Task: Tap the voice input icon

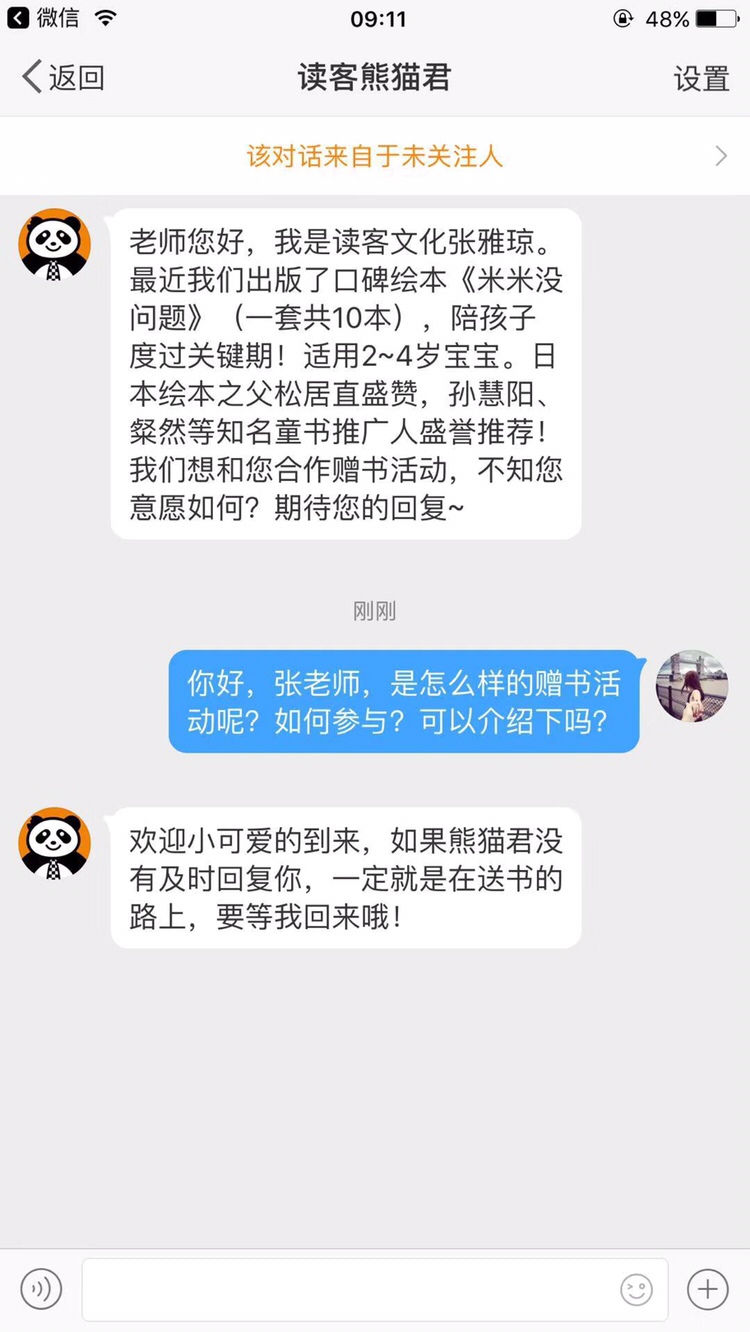Action: (x=41, y=1289)
